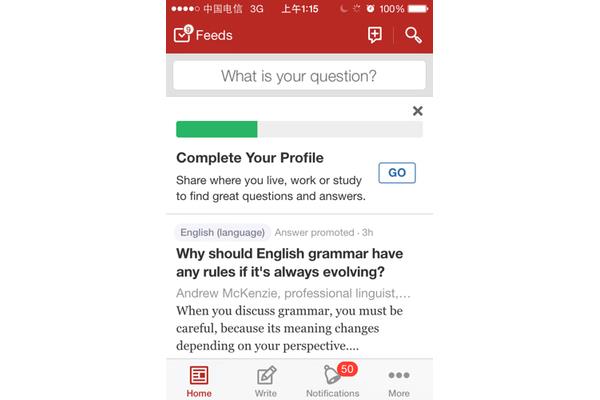The height and width of the screenshot is (400, 600).
Task: Open the More tab
Action: tap(399, 380)
